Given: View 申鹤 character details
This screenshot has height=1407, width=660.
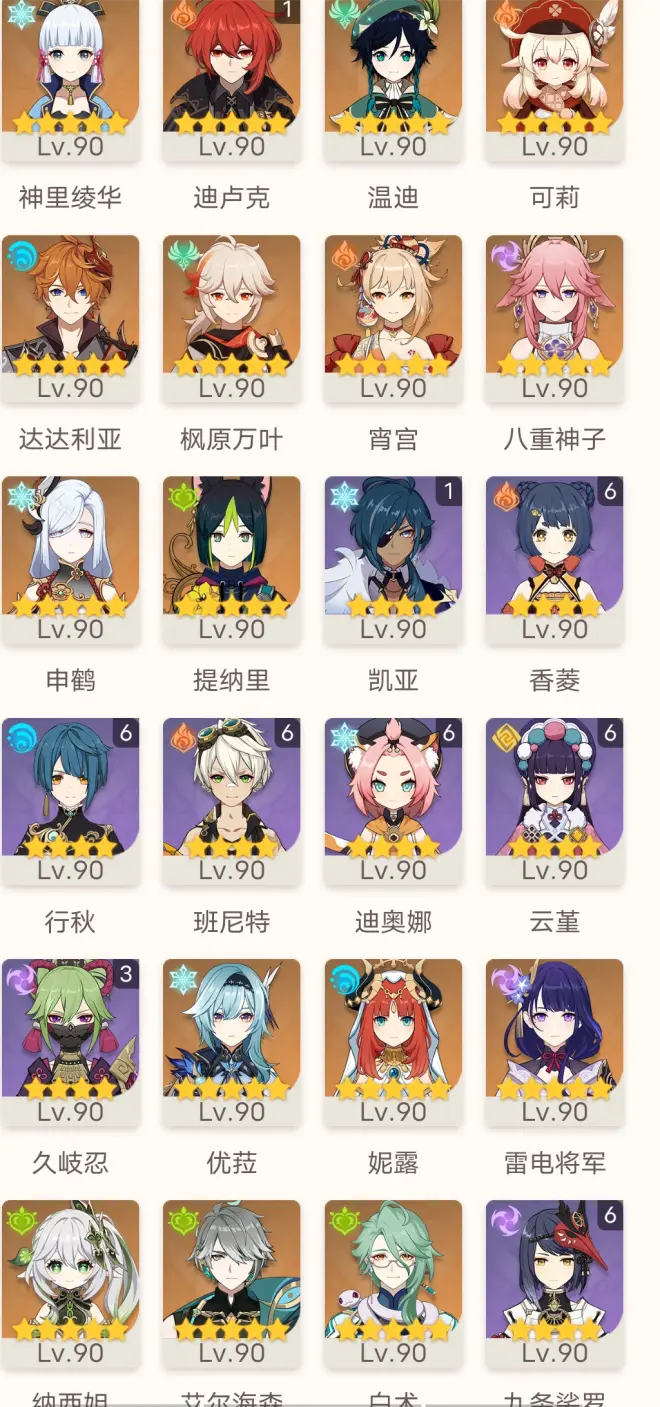Looking at the screenshot, I should point(70,556).
